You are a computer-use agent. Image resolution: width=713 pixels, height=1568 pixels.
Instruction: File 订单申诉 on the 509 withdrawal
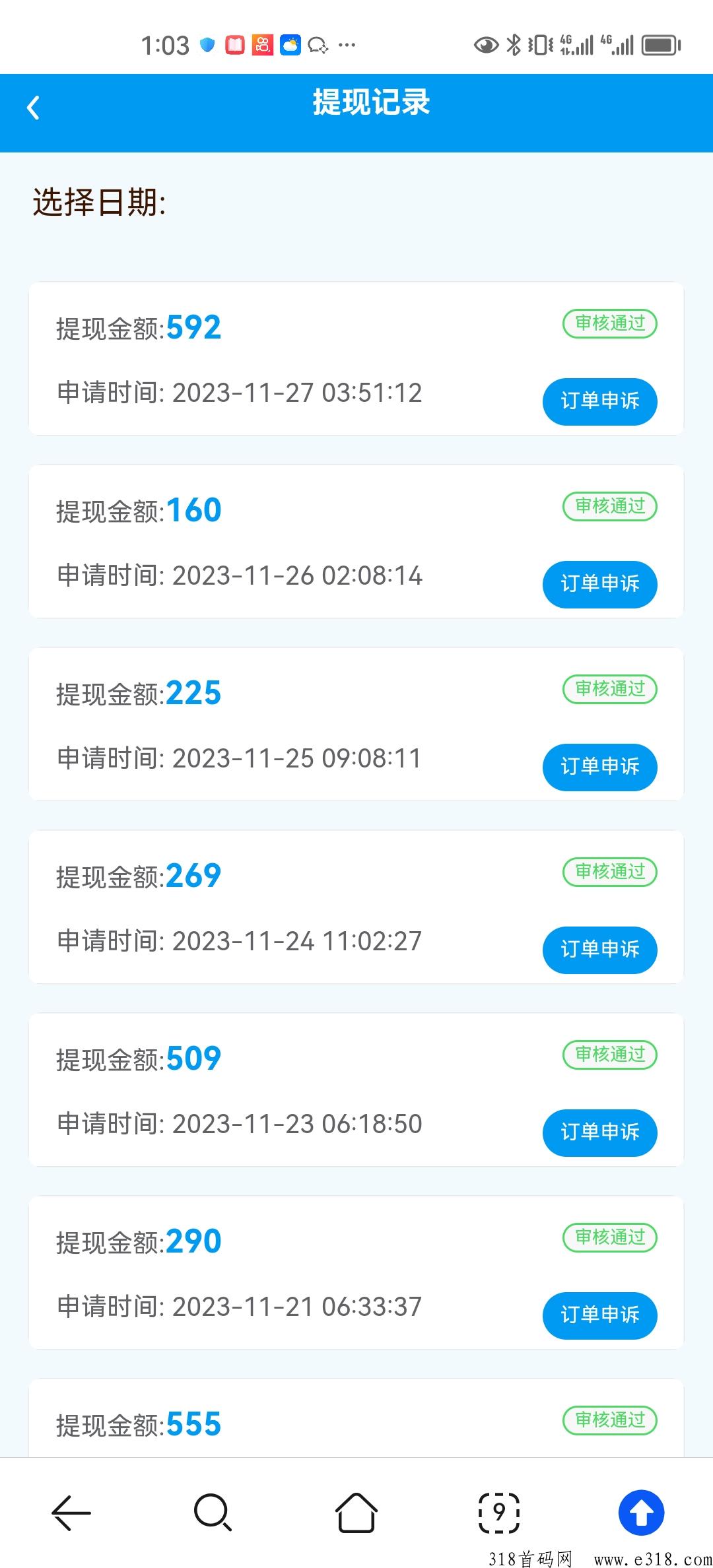(599, 1132)
